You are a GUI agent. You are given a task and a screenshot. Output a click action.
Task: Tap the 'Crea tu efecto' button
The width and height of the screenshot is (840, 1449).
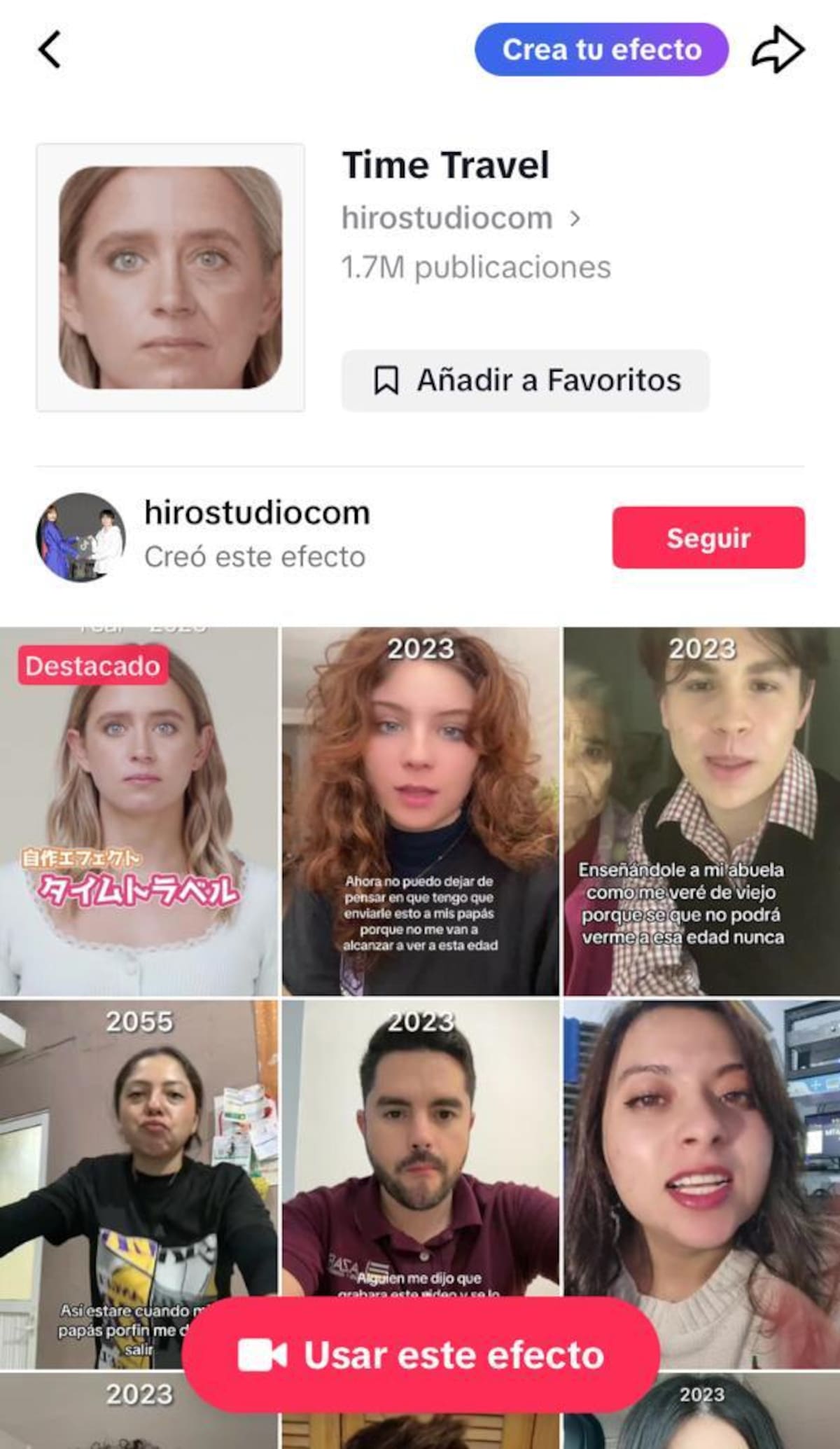(x=601, y=50)
